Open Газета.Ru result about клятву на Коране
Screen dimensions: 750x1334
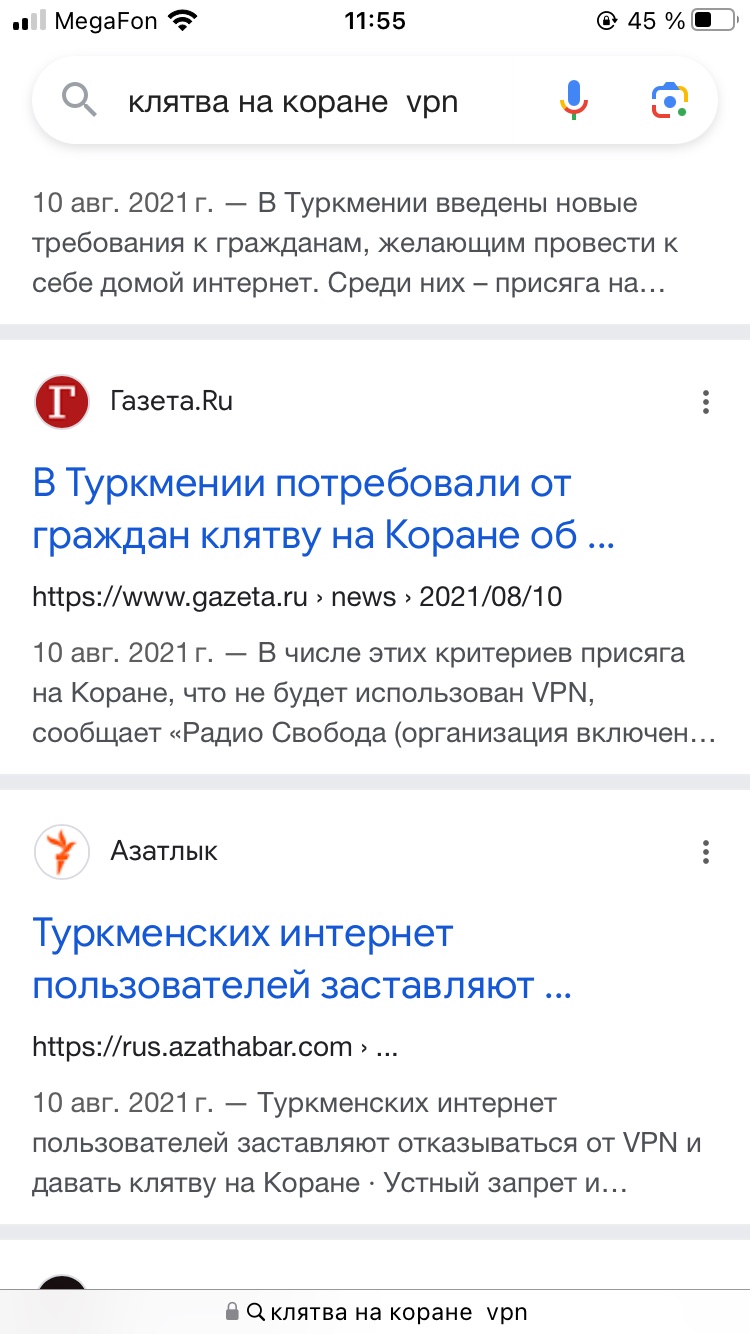(322, 511)
